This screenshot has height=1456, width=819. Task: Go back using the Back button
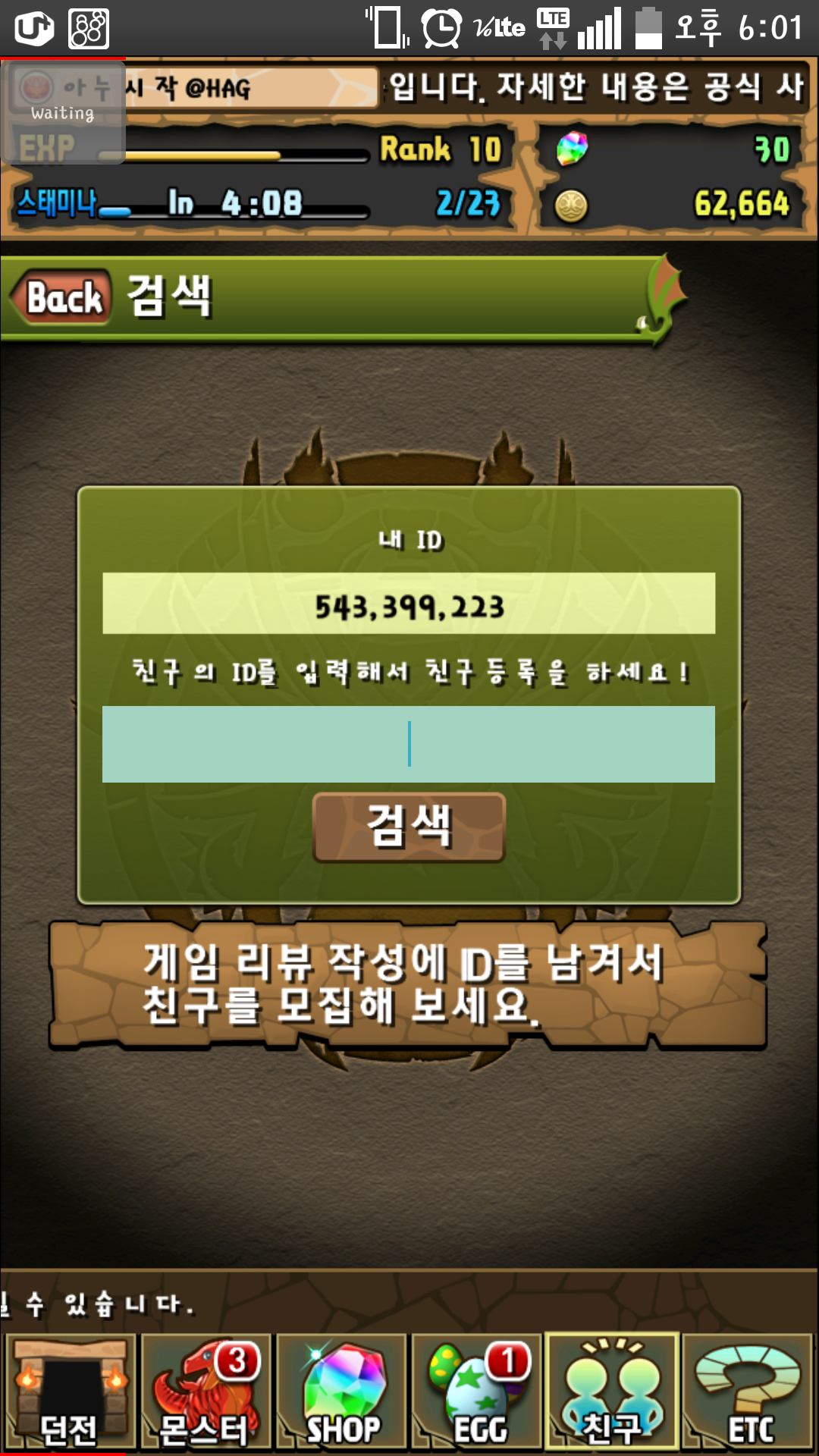pos(62,297)
